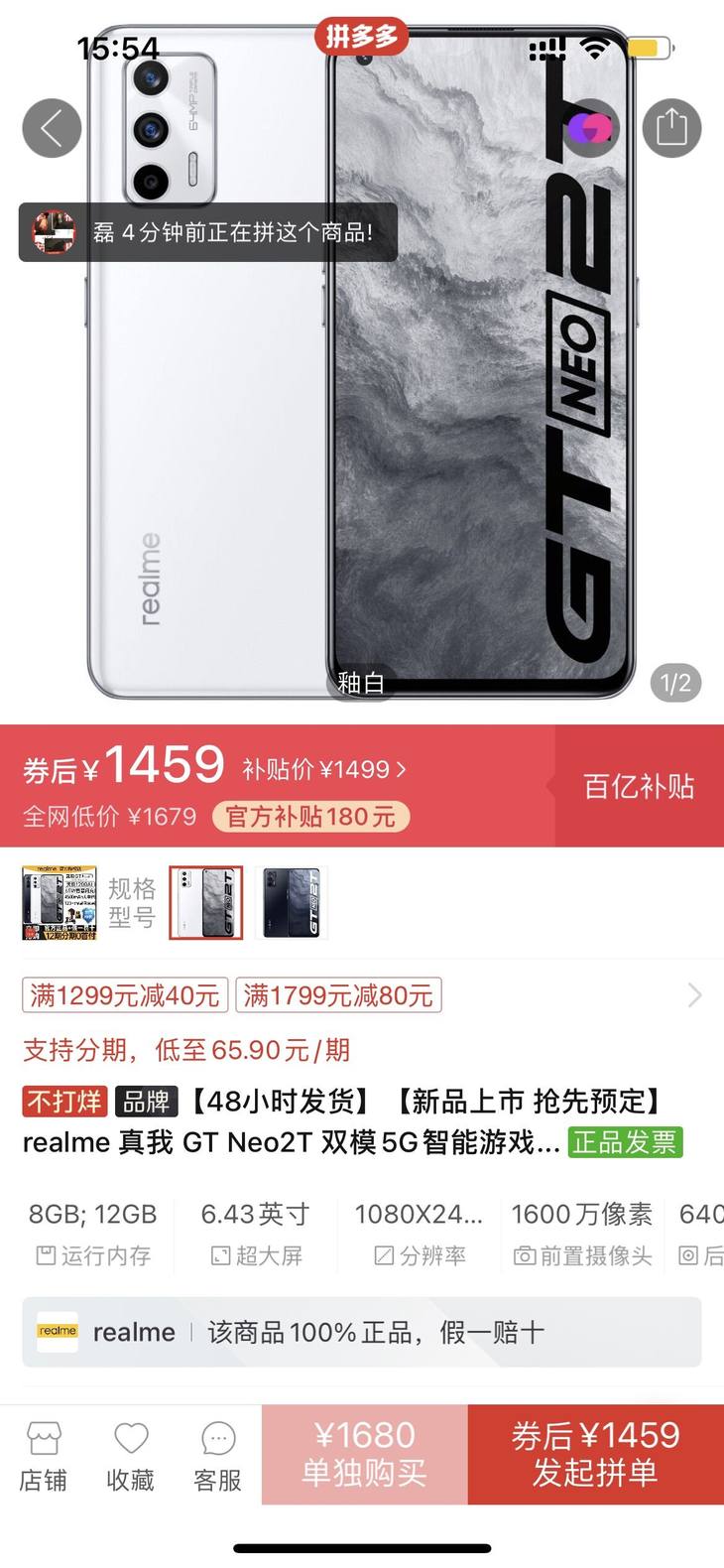Viewport: 724px width, 1568px height.
Task: Expand the coupons row chevron
Action: (x=694, y=994)
